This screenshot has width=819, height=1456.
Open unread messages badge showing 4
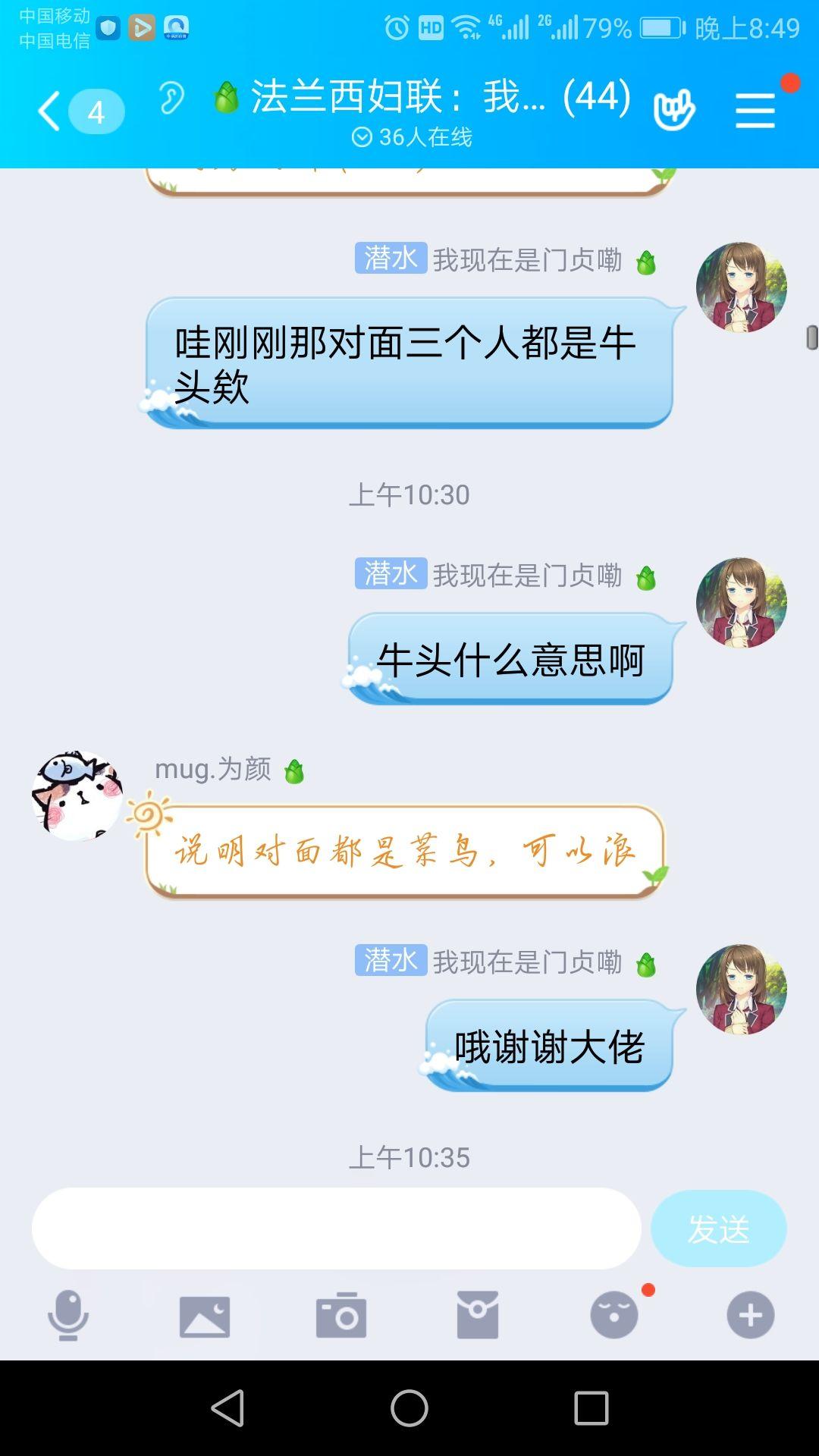[x=97, y=112]
